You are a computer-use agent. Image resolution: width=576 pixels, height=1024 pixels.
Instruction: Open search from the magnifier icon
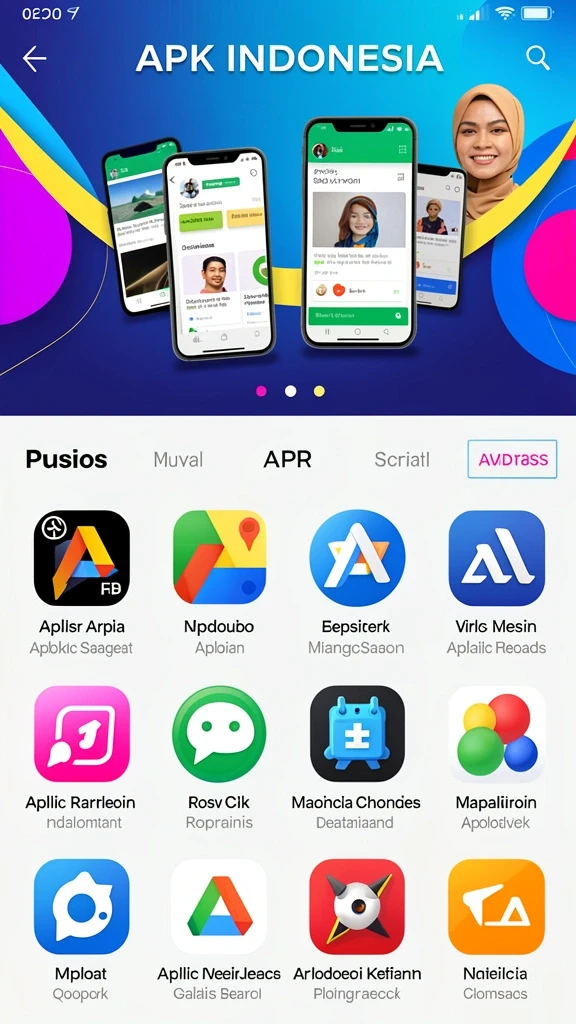coord(537,57)
